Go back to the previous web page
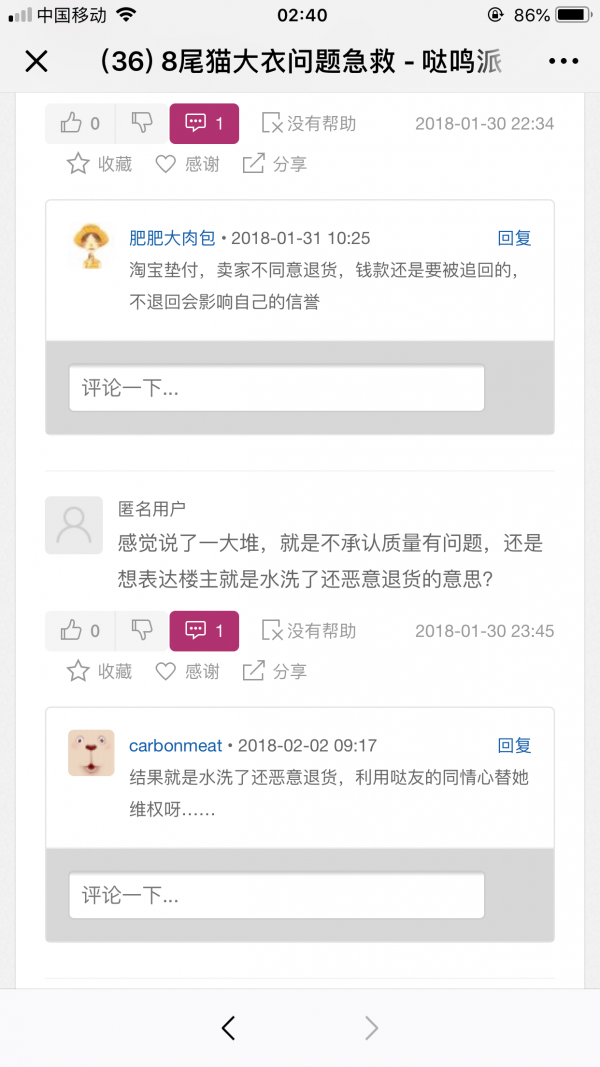 (229, 1028)
